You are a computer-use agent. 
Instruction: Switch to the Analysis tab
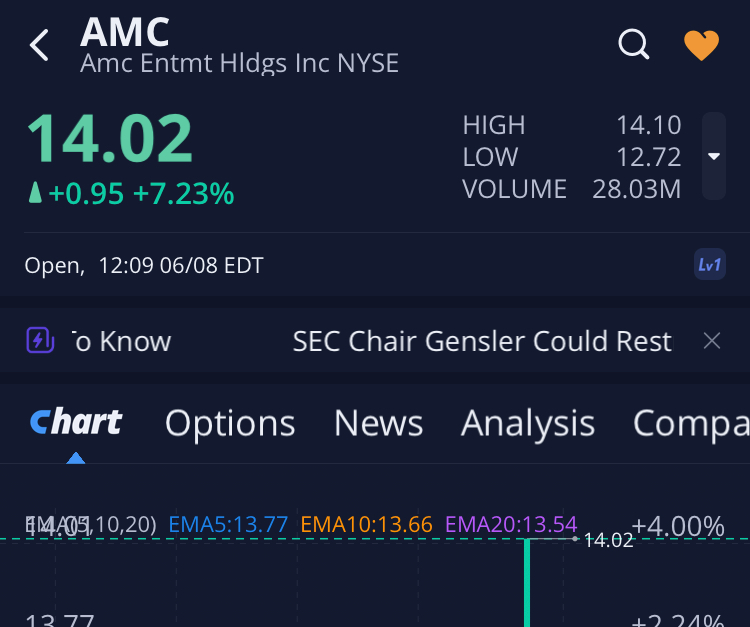pos(528,423)
